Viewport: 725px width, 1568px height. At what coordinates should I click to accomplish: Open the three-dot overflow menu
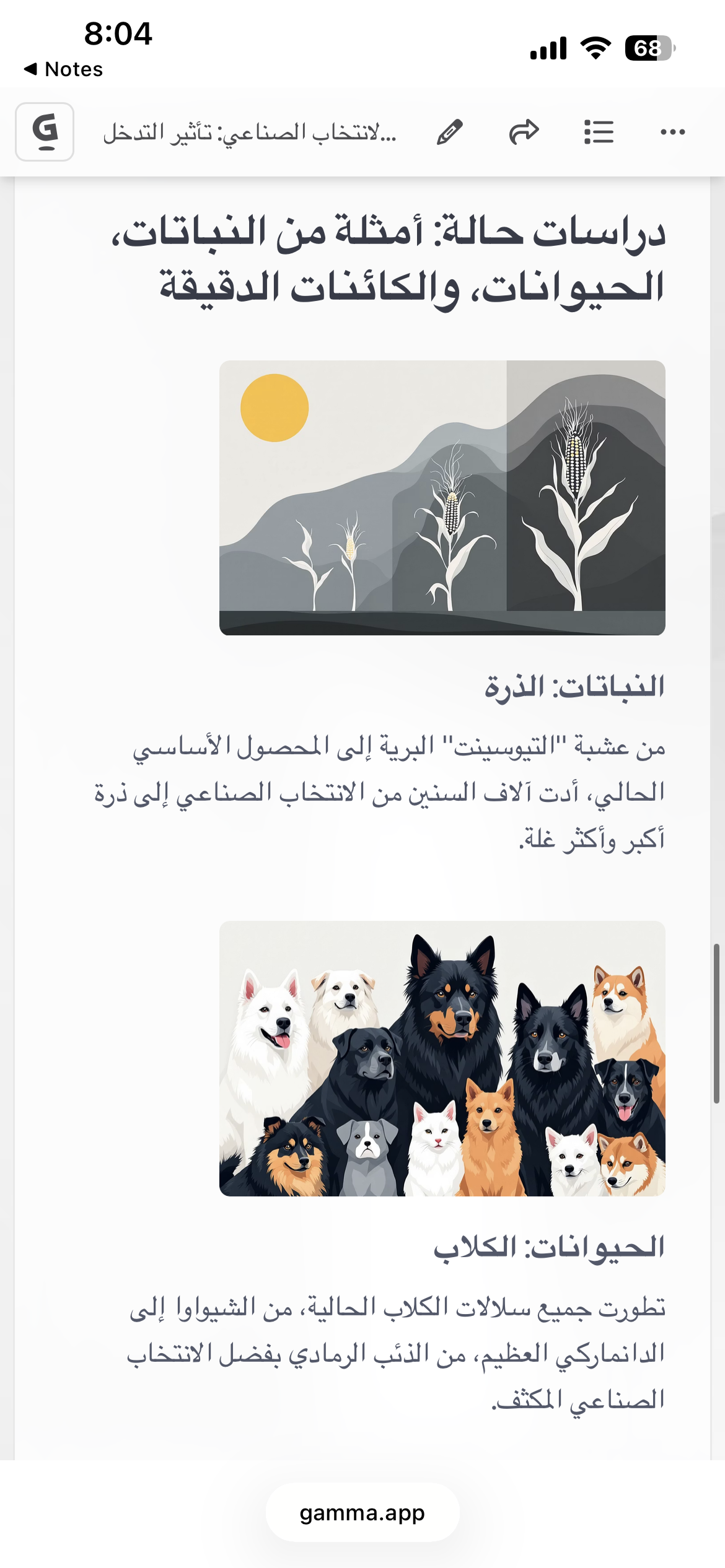[673, 132]
